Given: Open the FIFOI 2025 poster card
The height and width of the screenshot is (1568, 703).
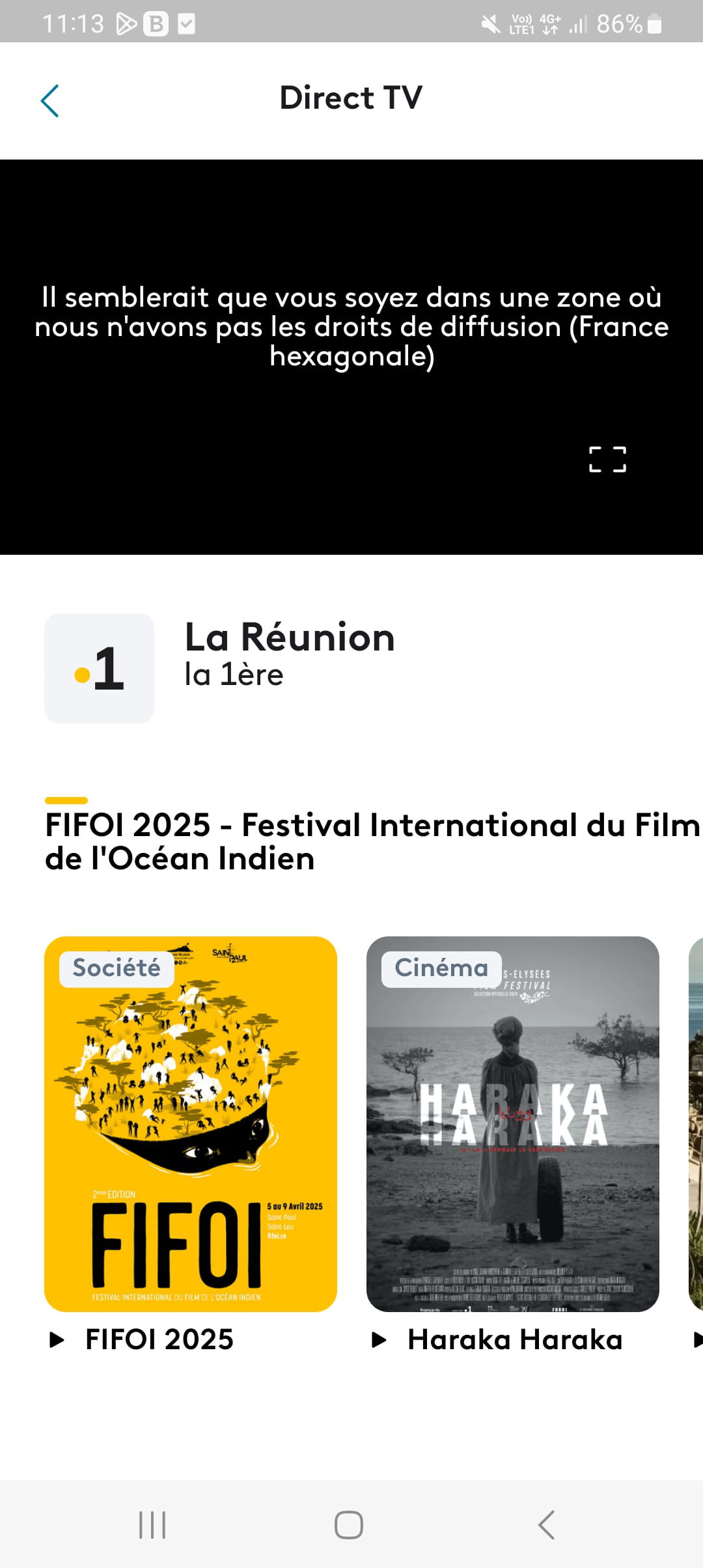Looking at the screenshot, I should point(190,1123).
